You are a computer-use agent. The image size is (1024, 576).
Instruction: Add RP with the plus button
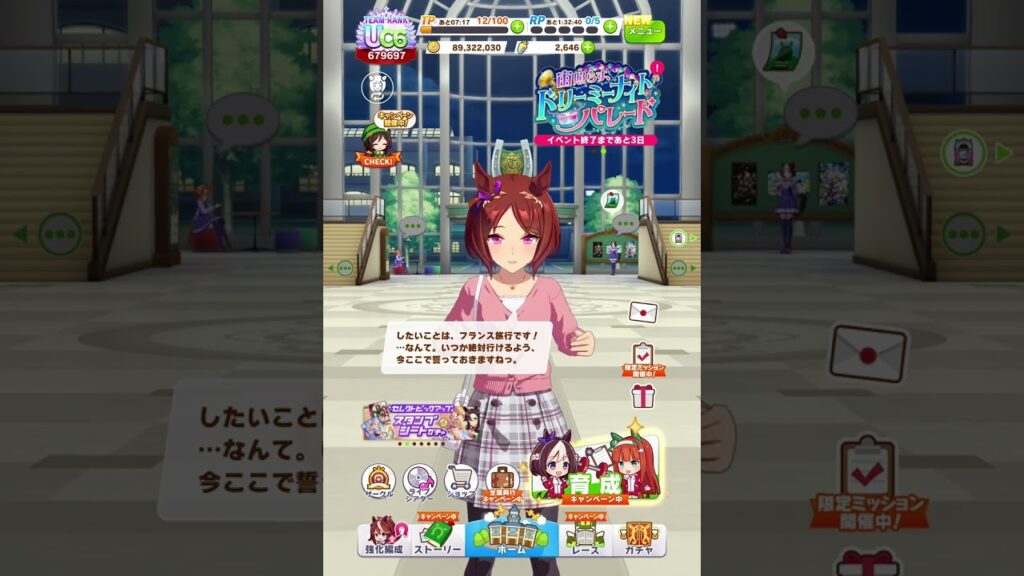(610, 27)
